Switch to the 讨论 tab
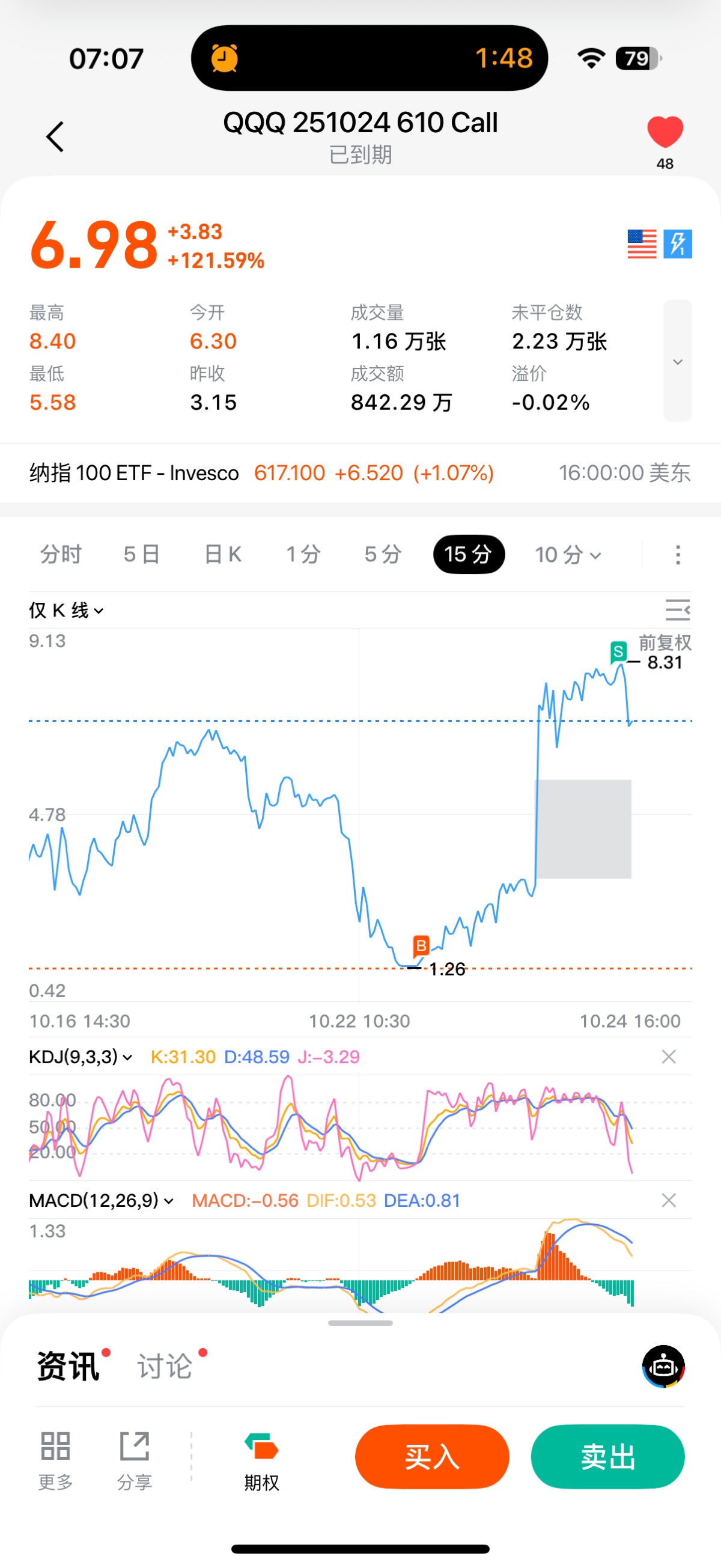This screenshot has width=721, height=1568. pos(165,1366)
